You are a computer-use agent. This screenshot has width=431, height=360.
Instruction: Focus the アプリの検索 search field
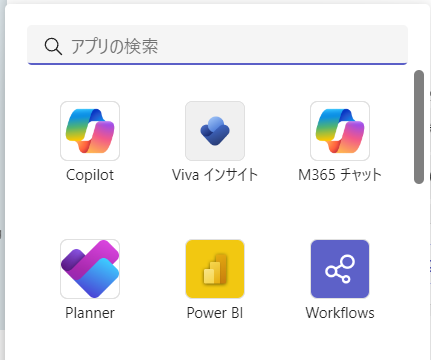[x=217, y=45]
